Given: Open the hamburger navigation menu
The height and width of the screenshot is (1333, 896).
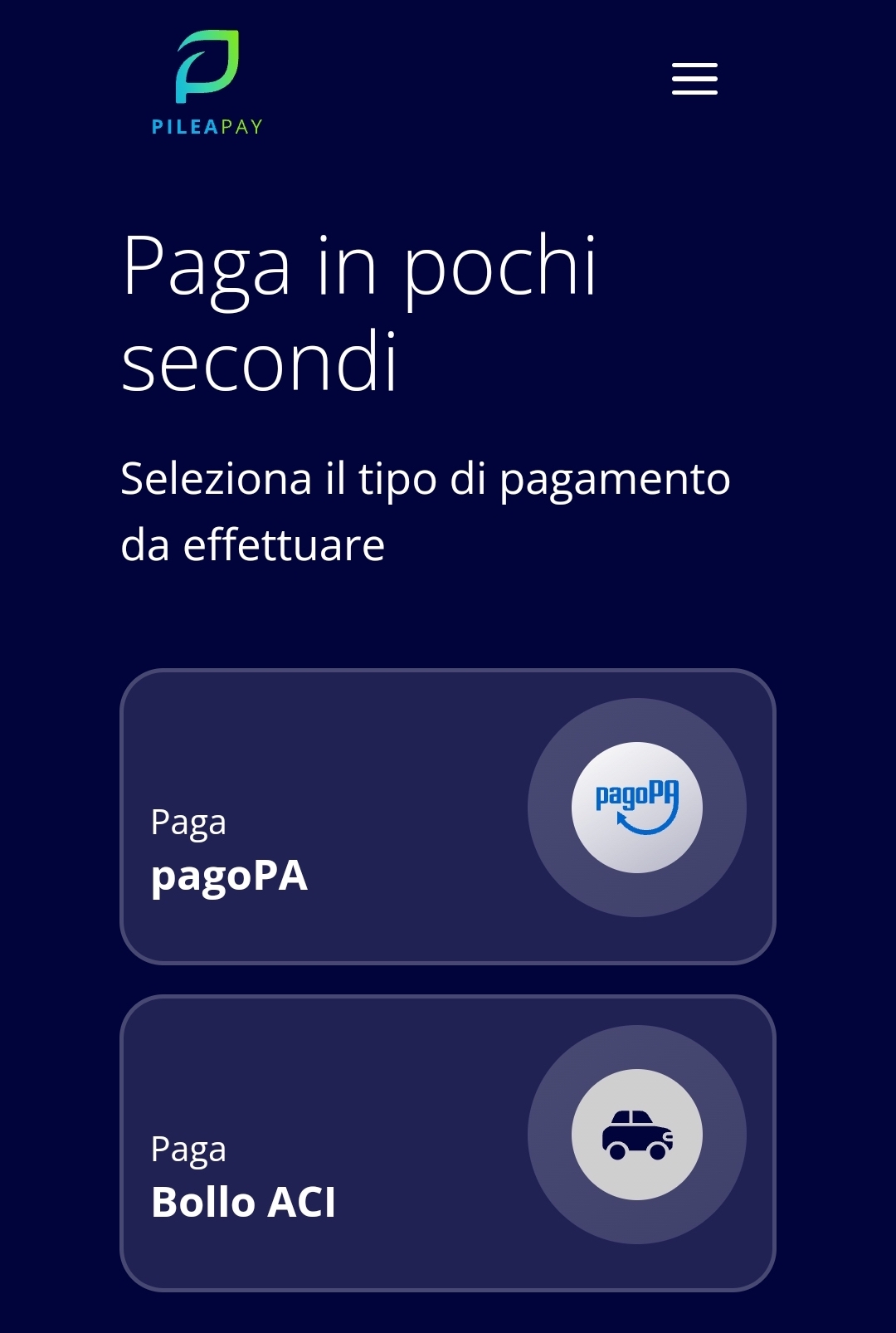Looking at the screenshot, I should tap(694, 79).
